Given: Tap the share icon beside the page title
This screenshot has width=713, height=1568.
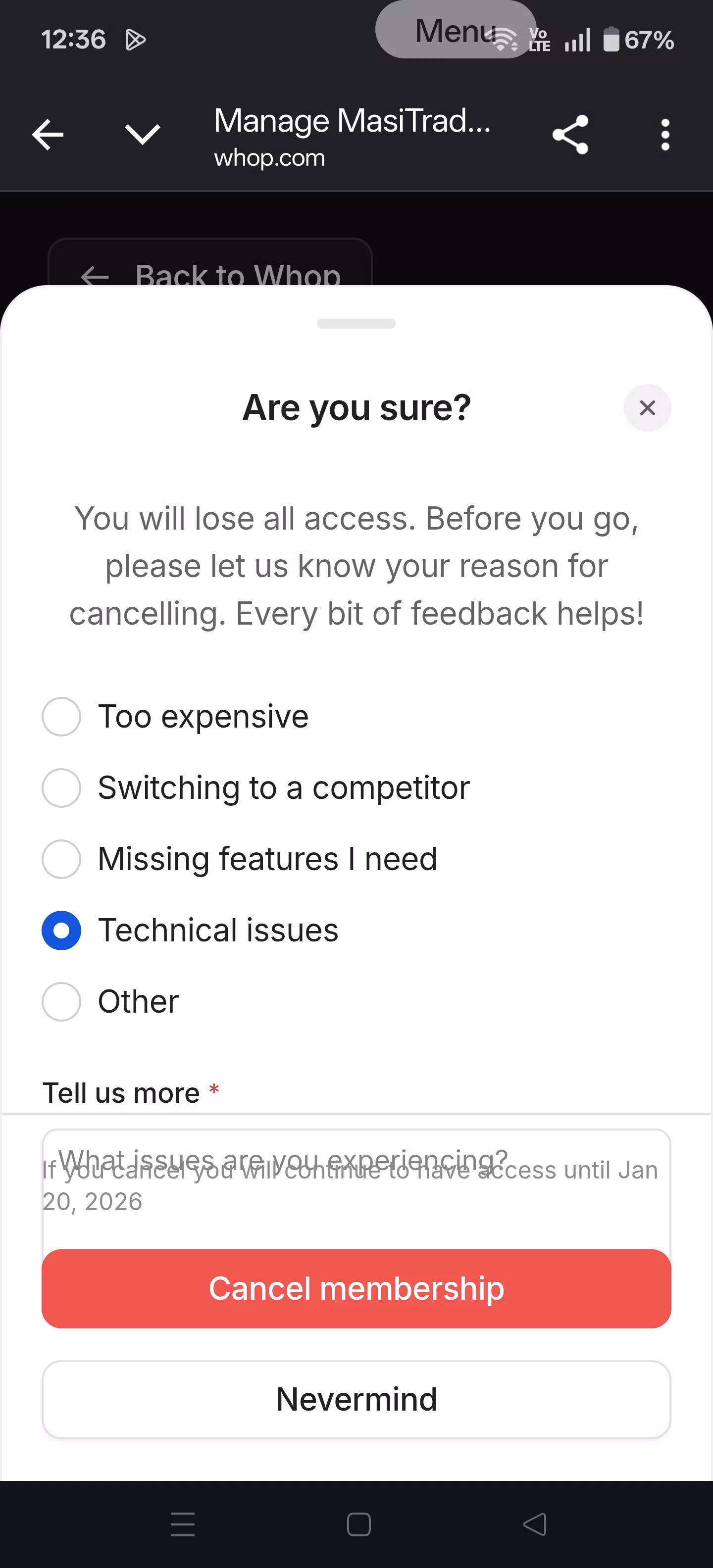Looking at the screenshot, I should [x=570, y=135].
